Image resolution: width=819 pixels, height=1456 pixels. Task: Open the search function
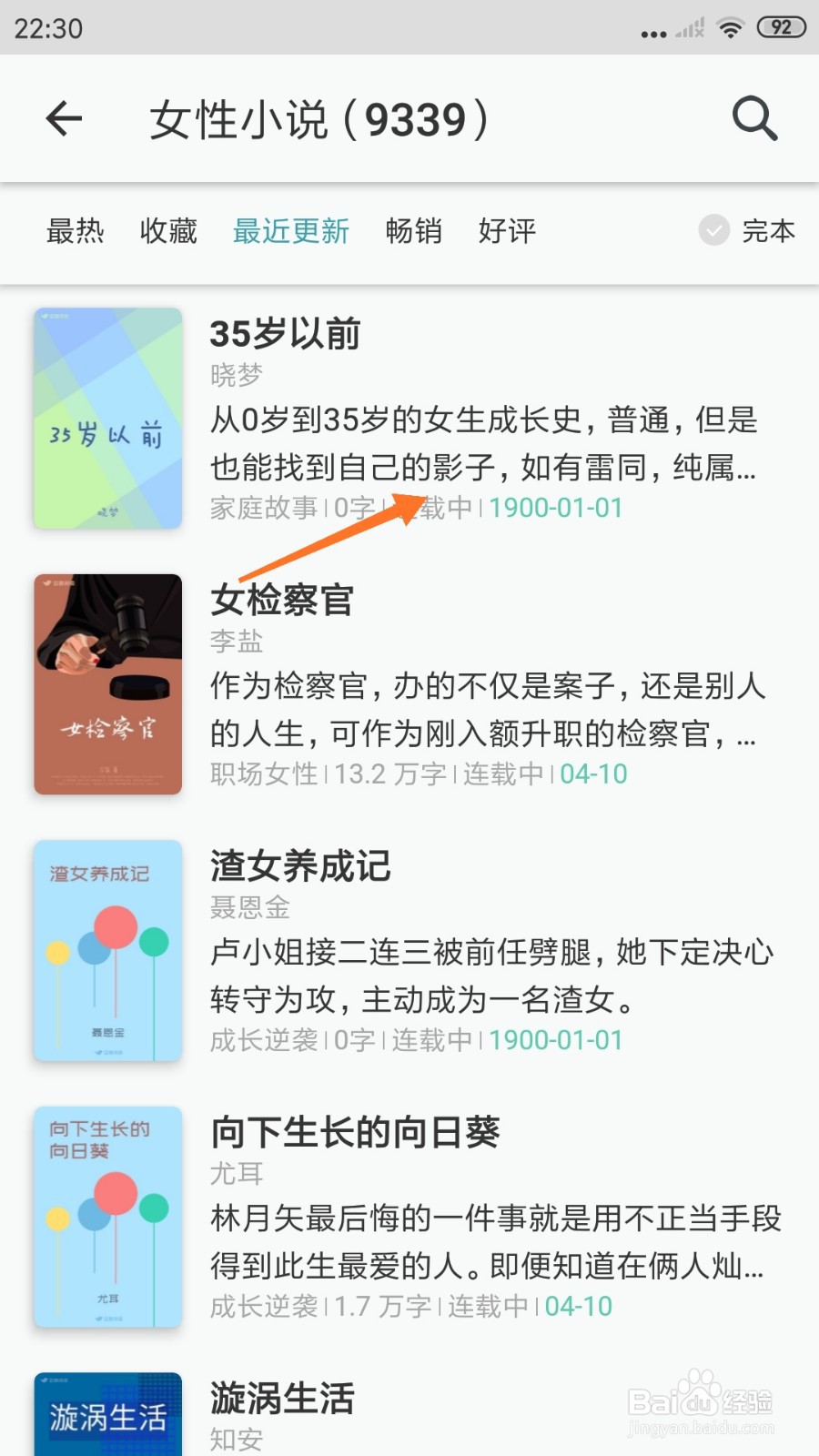tap(753, 118)
